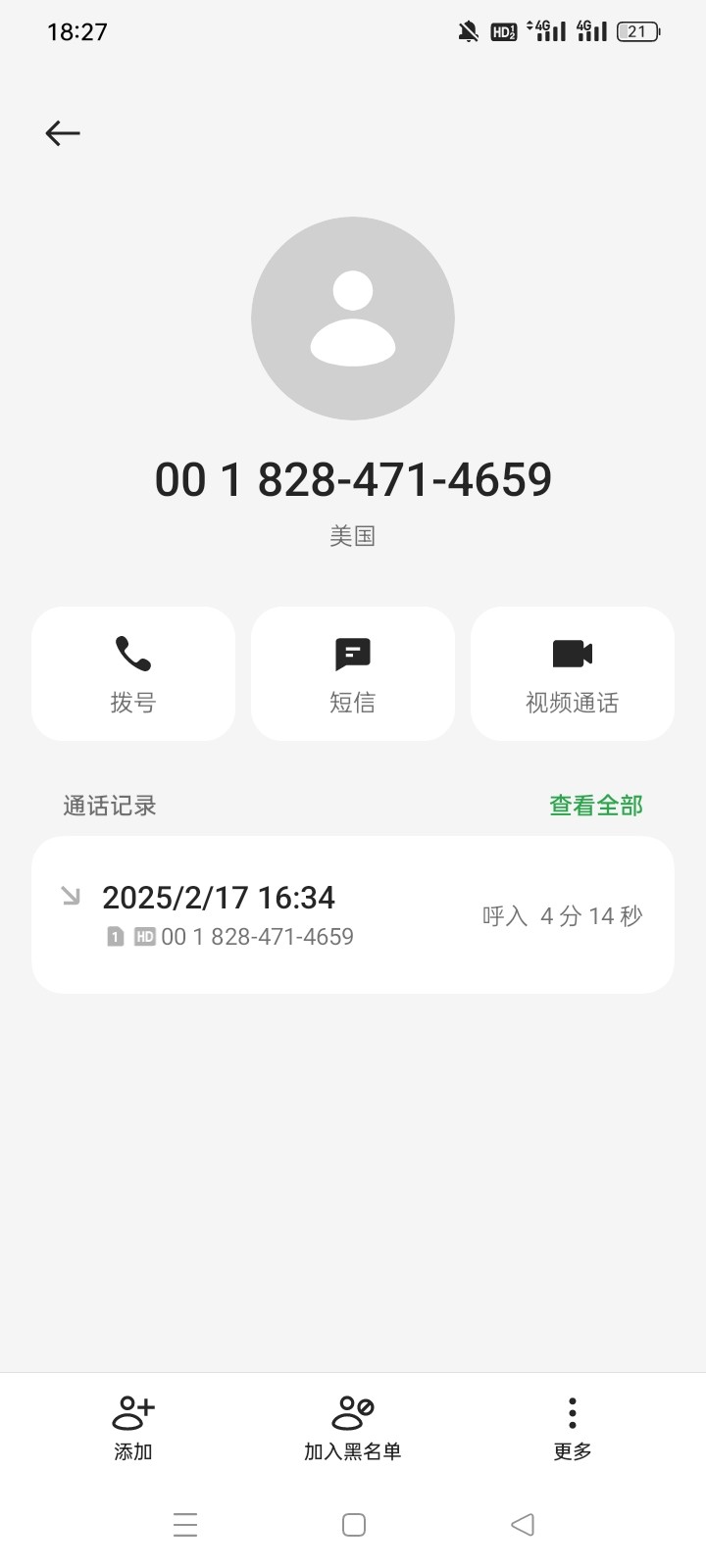This screenshot has height=1568, width=706.
Task: Open the 更多 options menu
Action: point(573,1429)
